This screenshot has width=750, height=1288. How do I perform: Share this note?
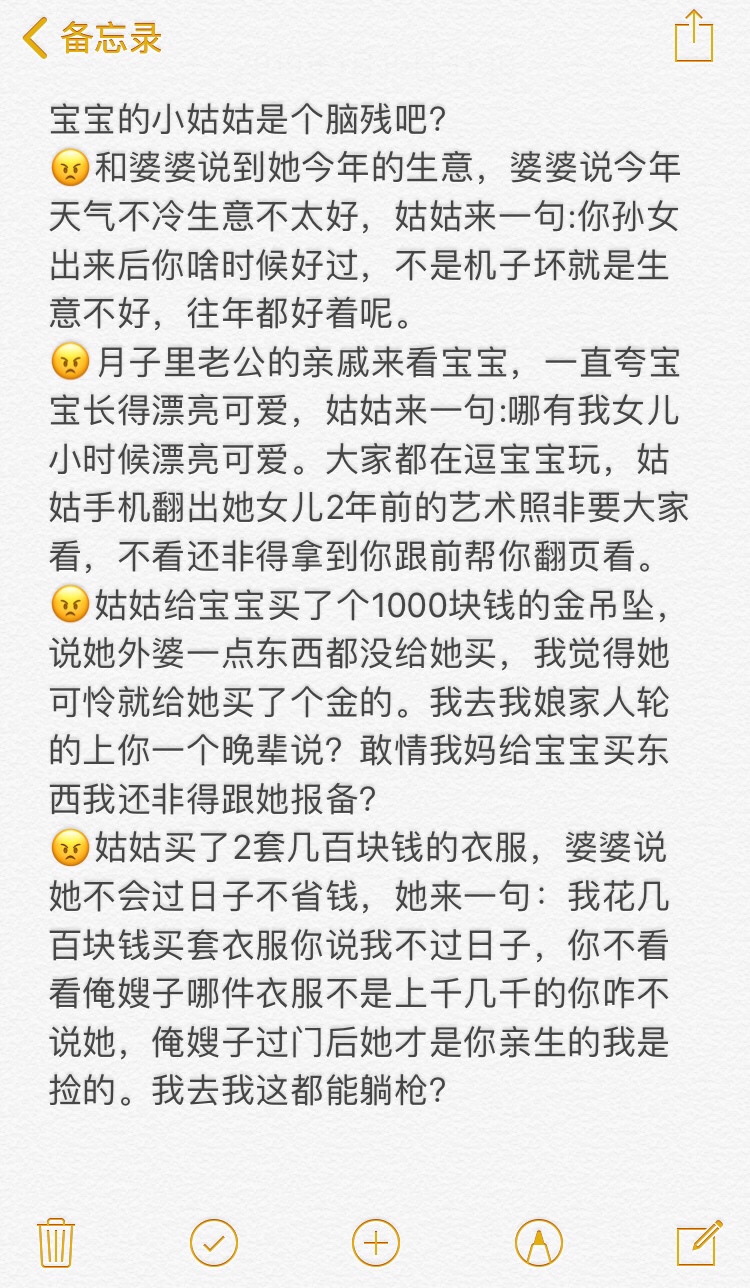pyautogui.click(x=694, y=38)
